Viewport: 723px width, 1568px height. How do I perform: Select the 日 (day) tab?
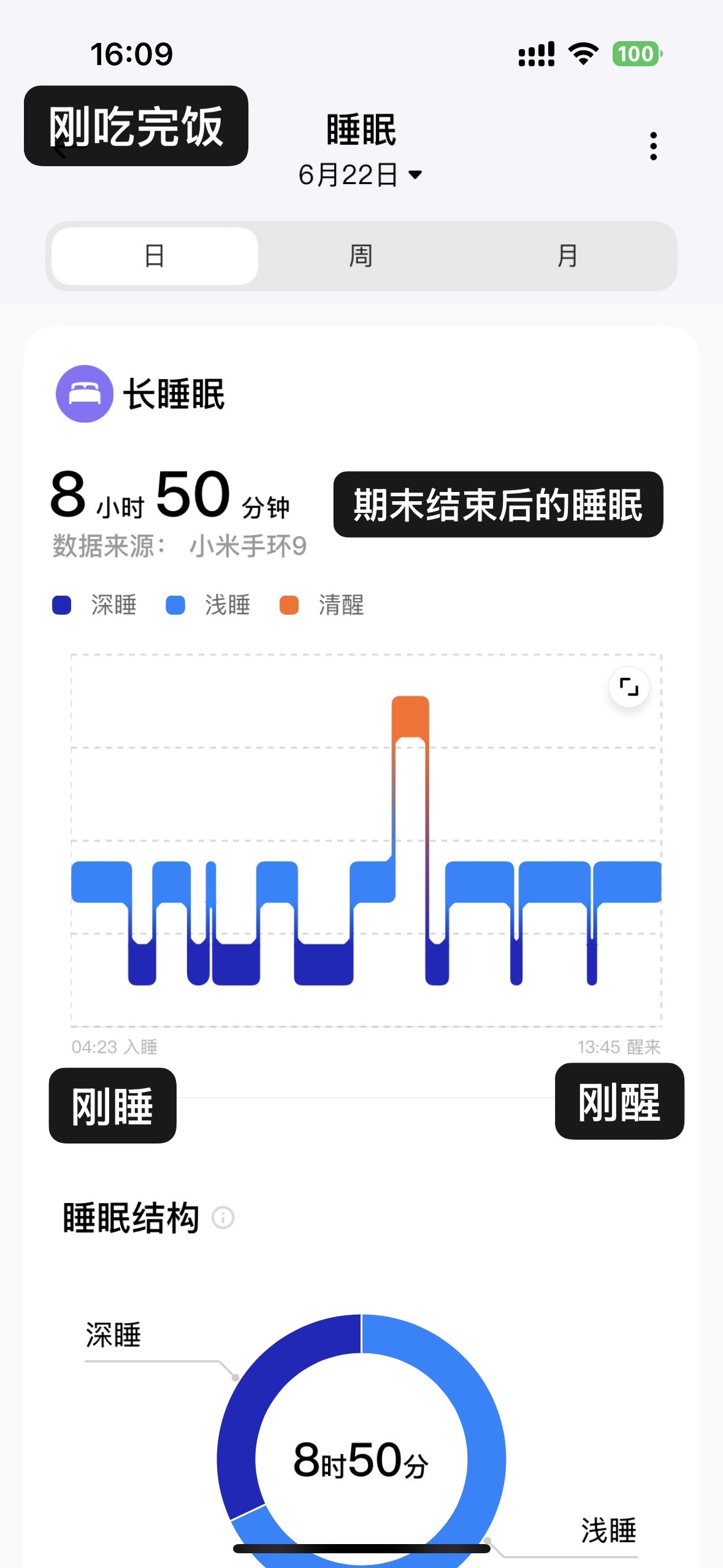pyautogui.click(x=155, y=256)
